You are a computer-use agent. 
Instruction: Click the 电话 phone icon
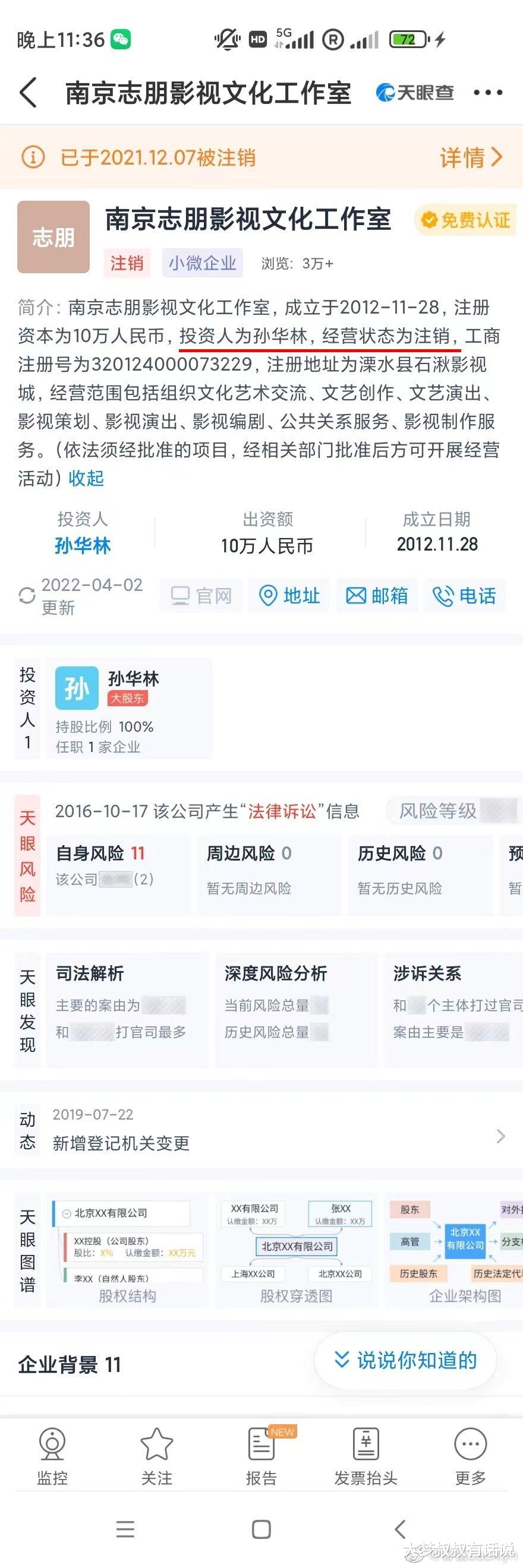click(x=465, y=595)
